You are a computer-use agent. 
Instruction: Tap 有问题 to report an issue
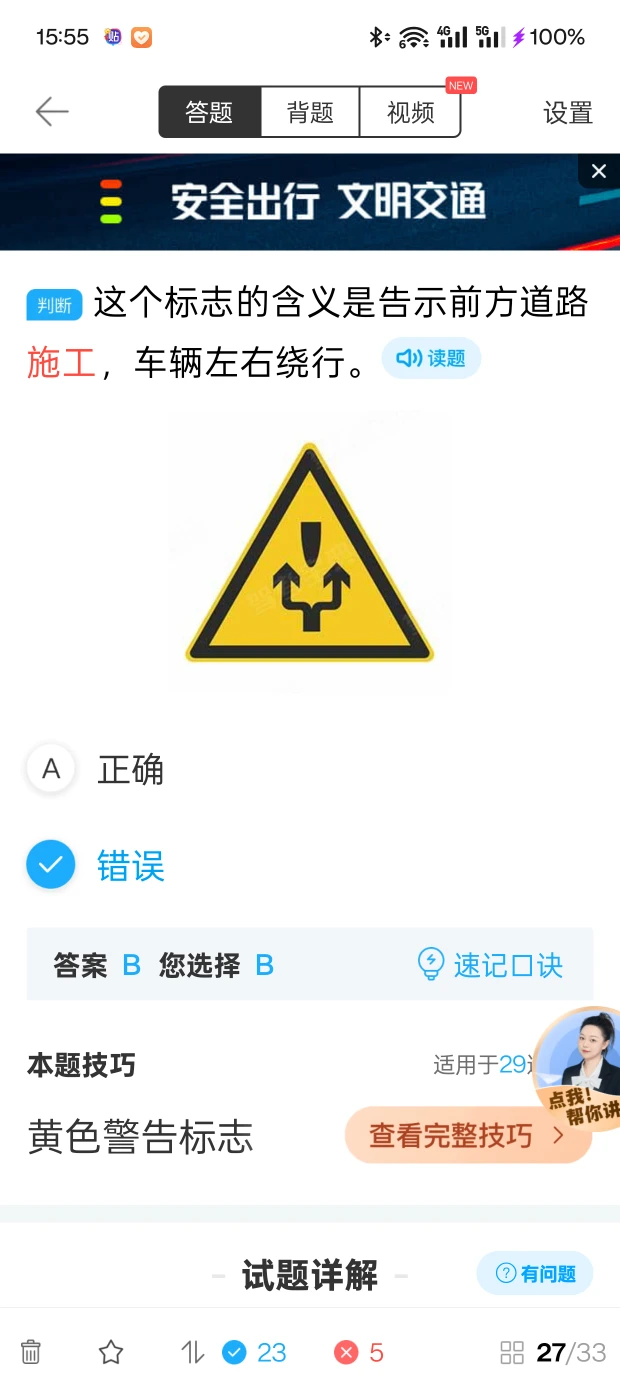[535, 1274]
